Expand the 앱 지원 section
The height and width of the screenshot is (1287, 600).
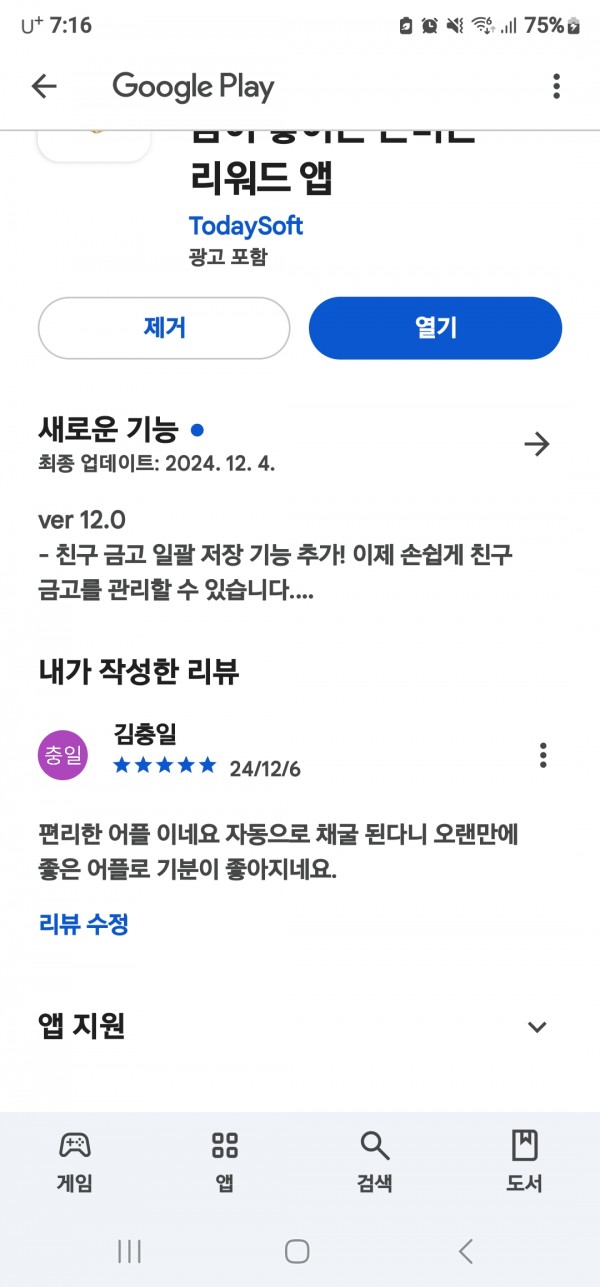tap(537, 1027)
